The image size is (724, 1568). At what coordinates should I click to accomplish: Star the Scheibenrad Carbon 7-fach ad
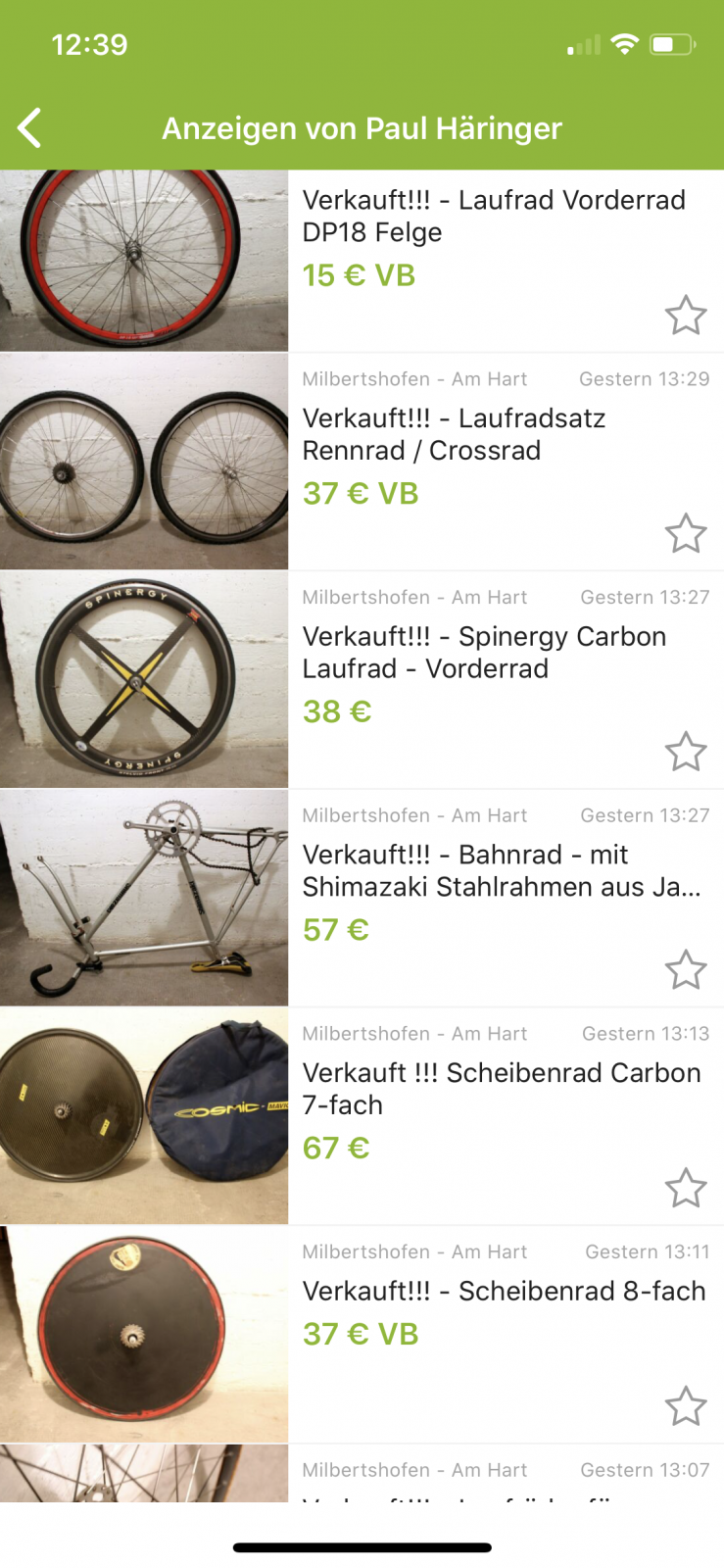point(685,1189)
